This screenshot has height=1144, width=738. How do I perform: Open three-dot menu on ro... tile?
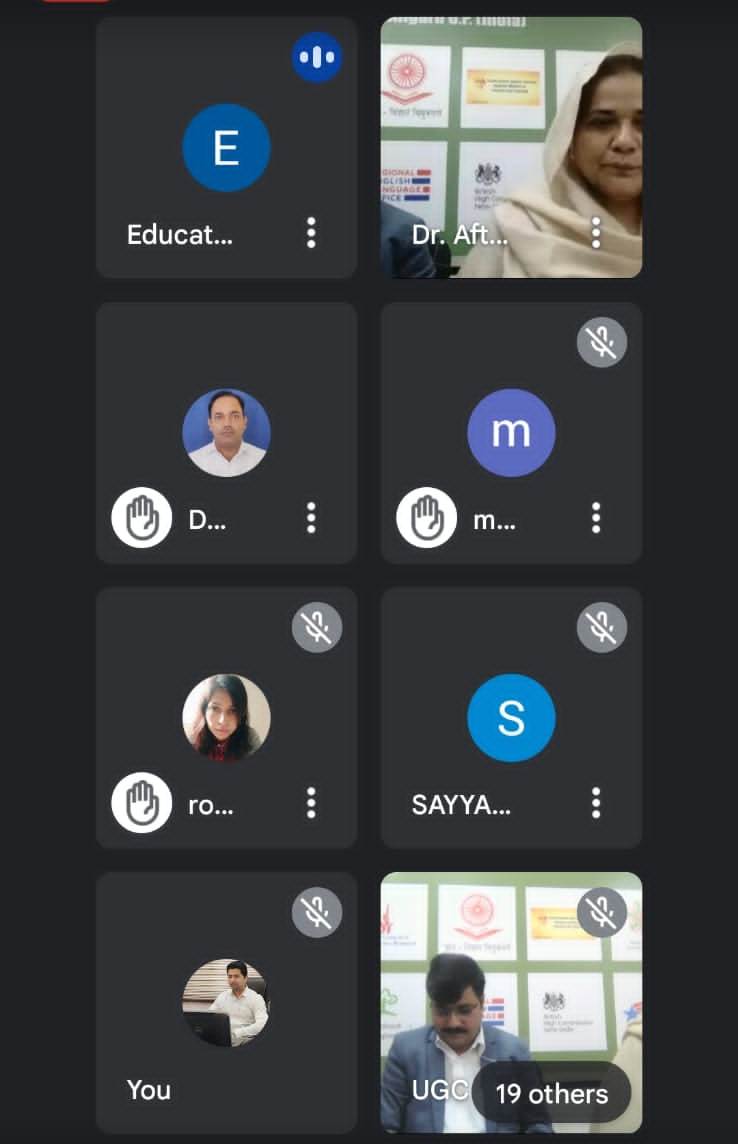[311, 802]
